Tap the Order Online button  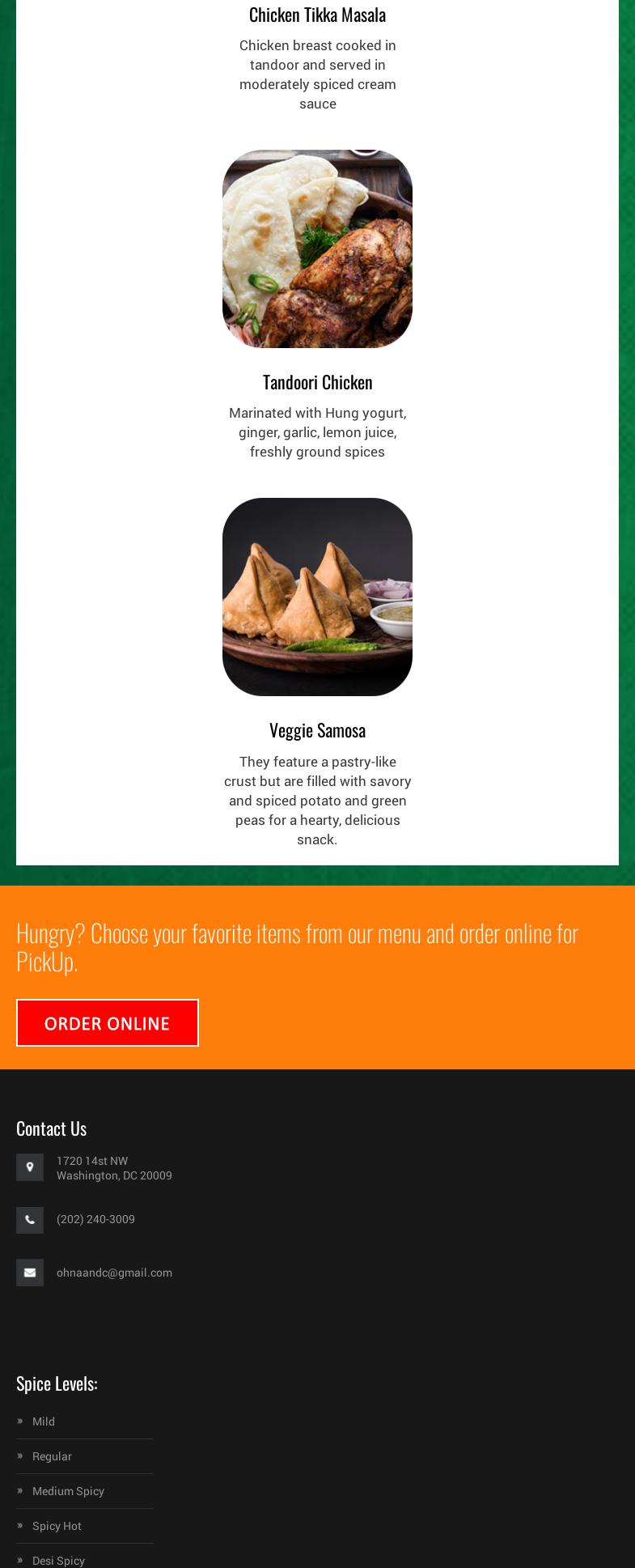tap(107, 1022)
